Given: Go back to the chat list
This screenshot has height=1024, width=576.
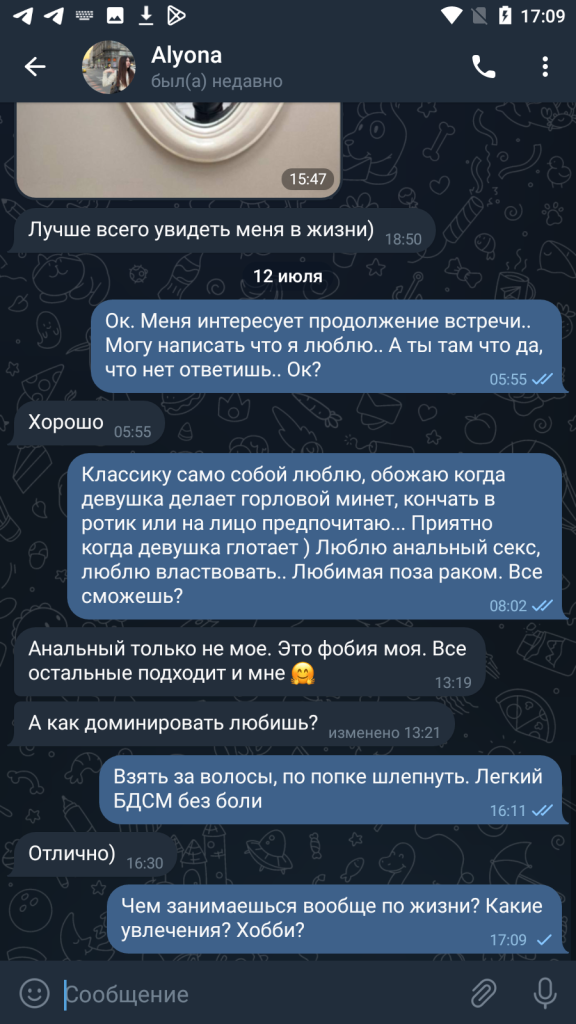Looking at the screenshot, I should [35, 67].
